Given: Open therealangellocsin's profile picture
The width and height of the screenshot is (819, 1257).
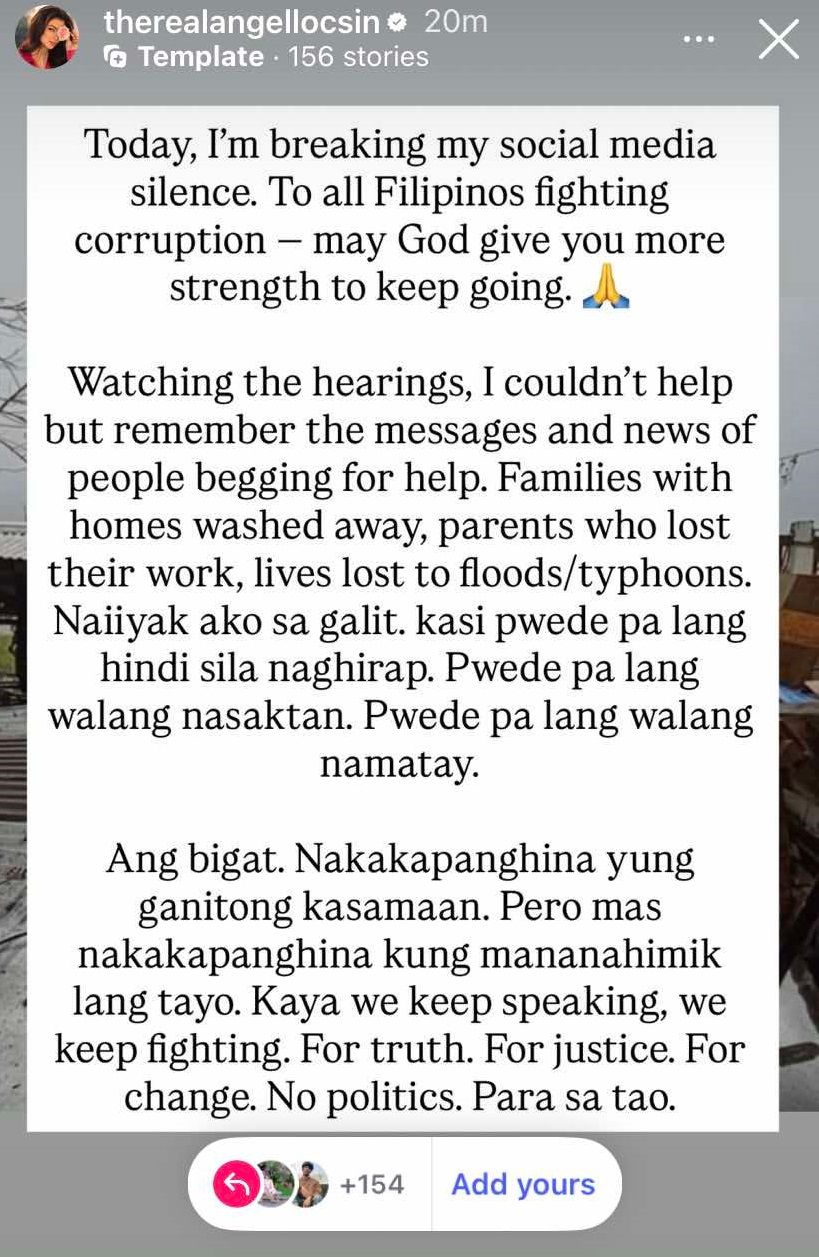Looking at the screenshot, I should pos(47,38).
